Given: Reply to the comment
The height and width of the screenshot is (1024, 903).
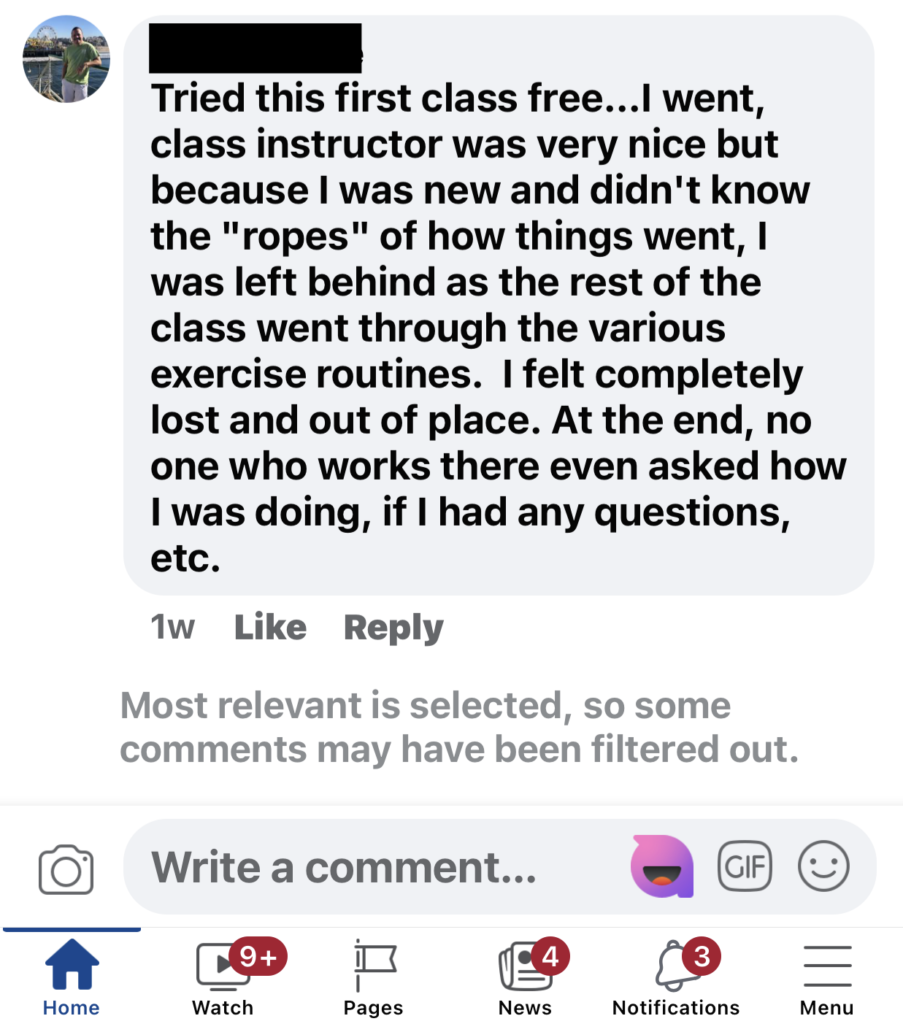Looking at the screenshot, I should point(393,628).
